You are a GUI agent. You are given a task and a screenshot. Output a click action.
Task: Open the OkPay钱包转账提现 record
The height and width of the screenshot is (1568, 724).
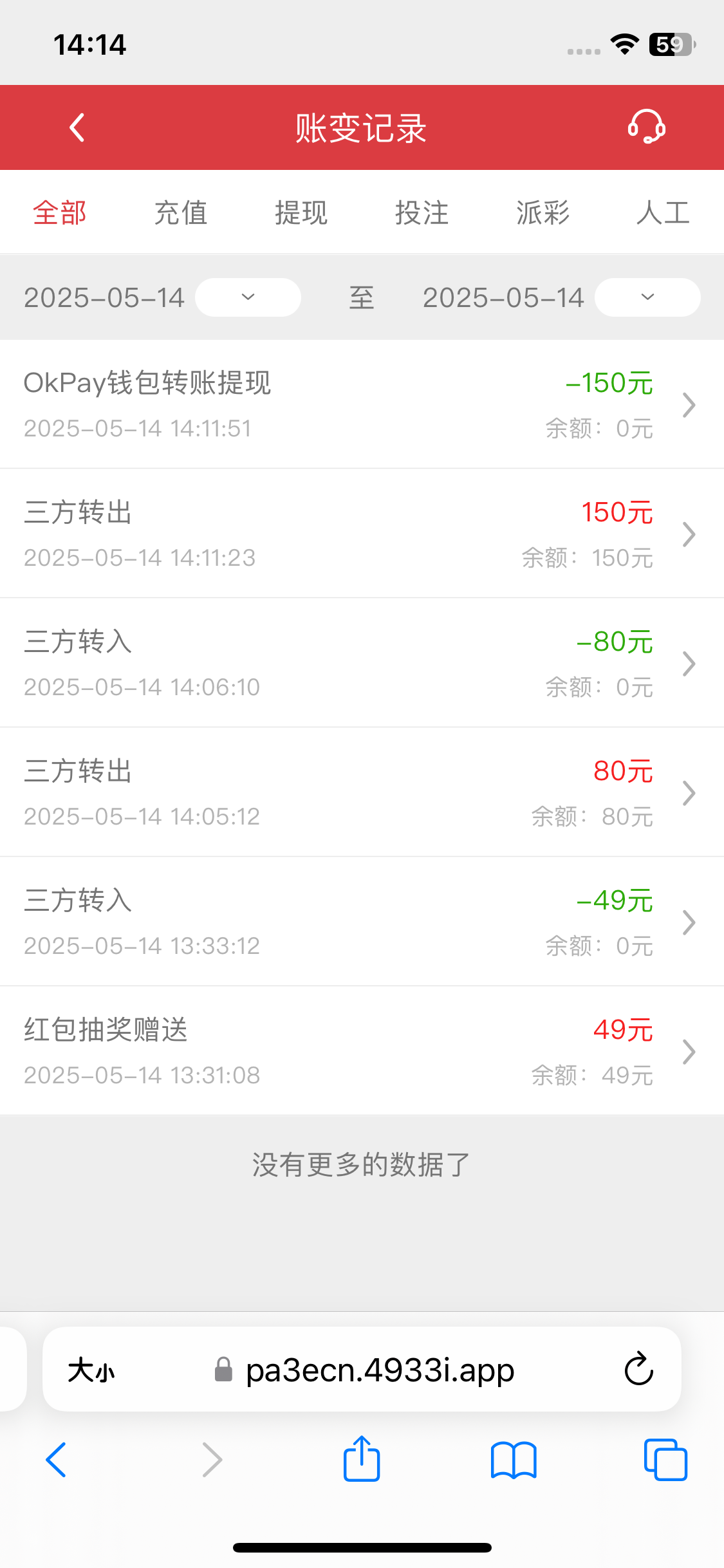[360, 405]
